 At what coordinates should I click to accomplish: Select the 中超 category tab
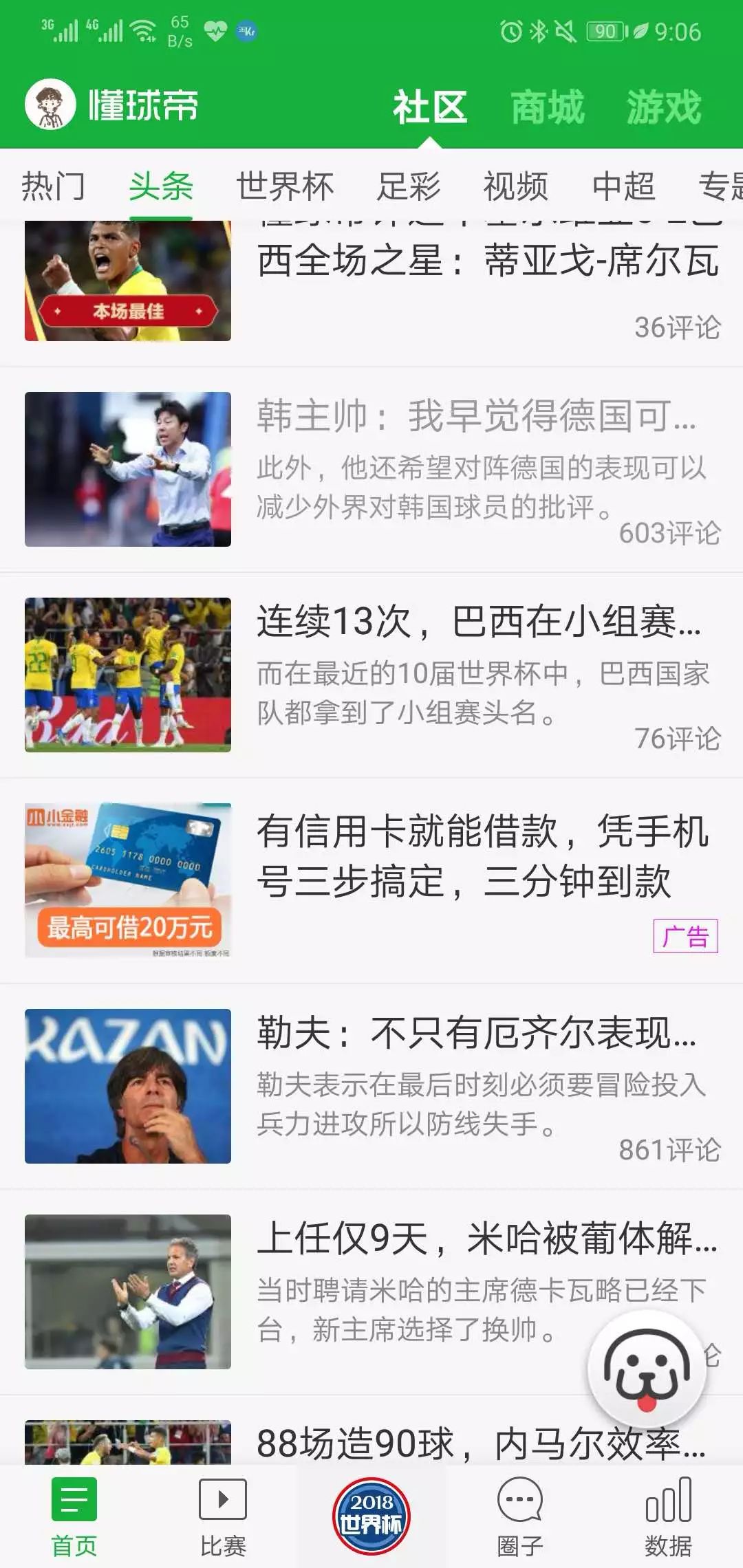pos(624,186)
